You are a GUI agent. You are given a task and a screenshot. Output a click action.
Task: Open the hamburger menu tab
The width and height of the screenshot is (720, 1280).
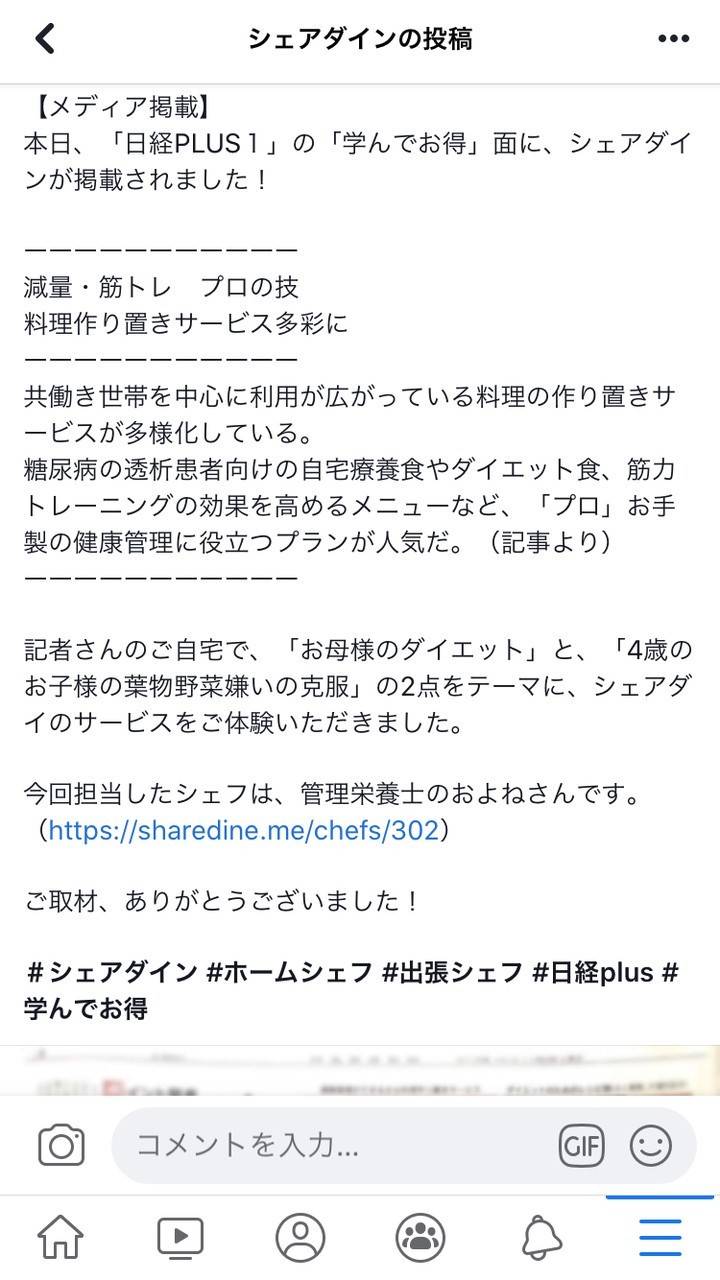[x=660, y=1238]
